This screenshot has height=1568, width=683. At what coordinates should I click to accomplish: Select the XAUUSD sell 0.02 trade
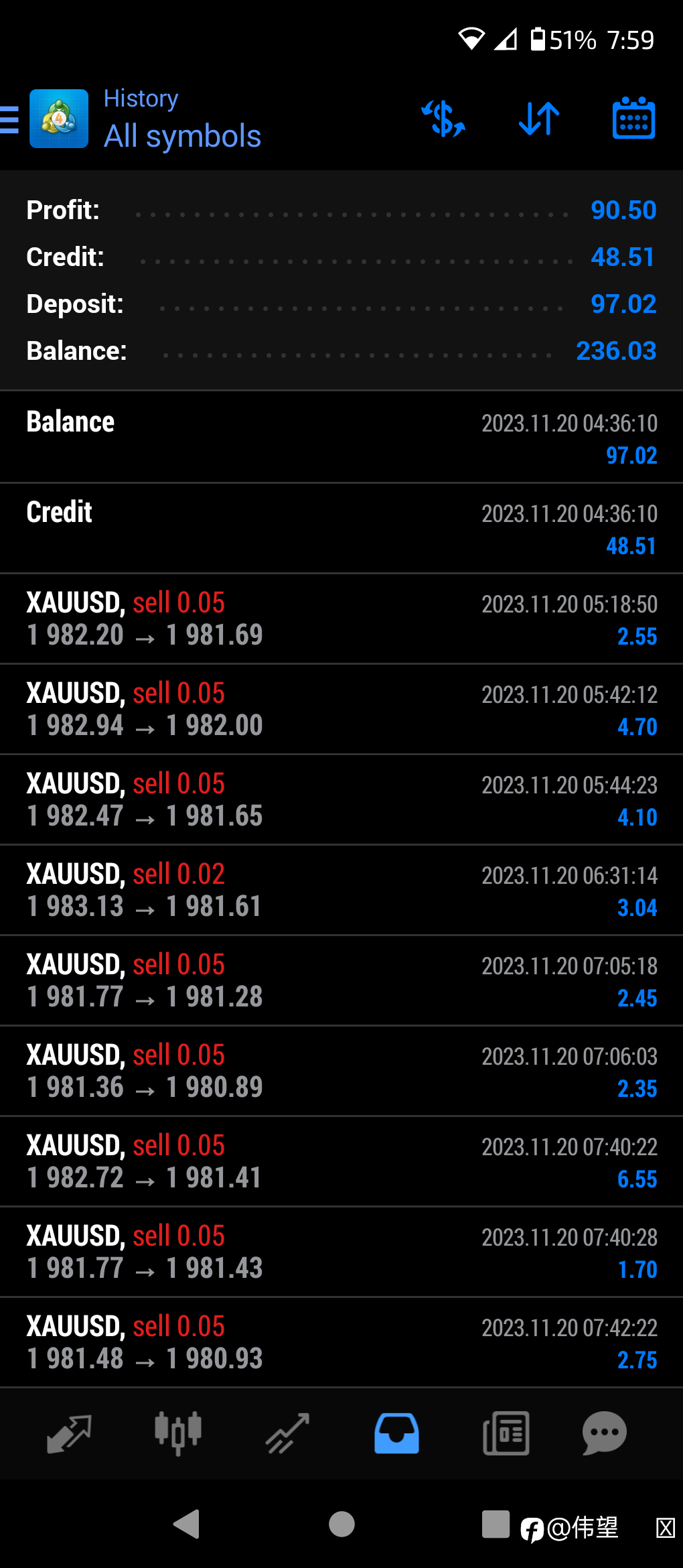341,890
